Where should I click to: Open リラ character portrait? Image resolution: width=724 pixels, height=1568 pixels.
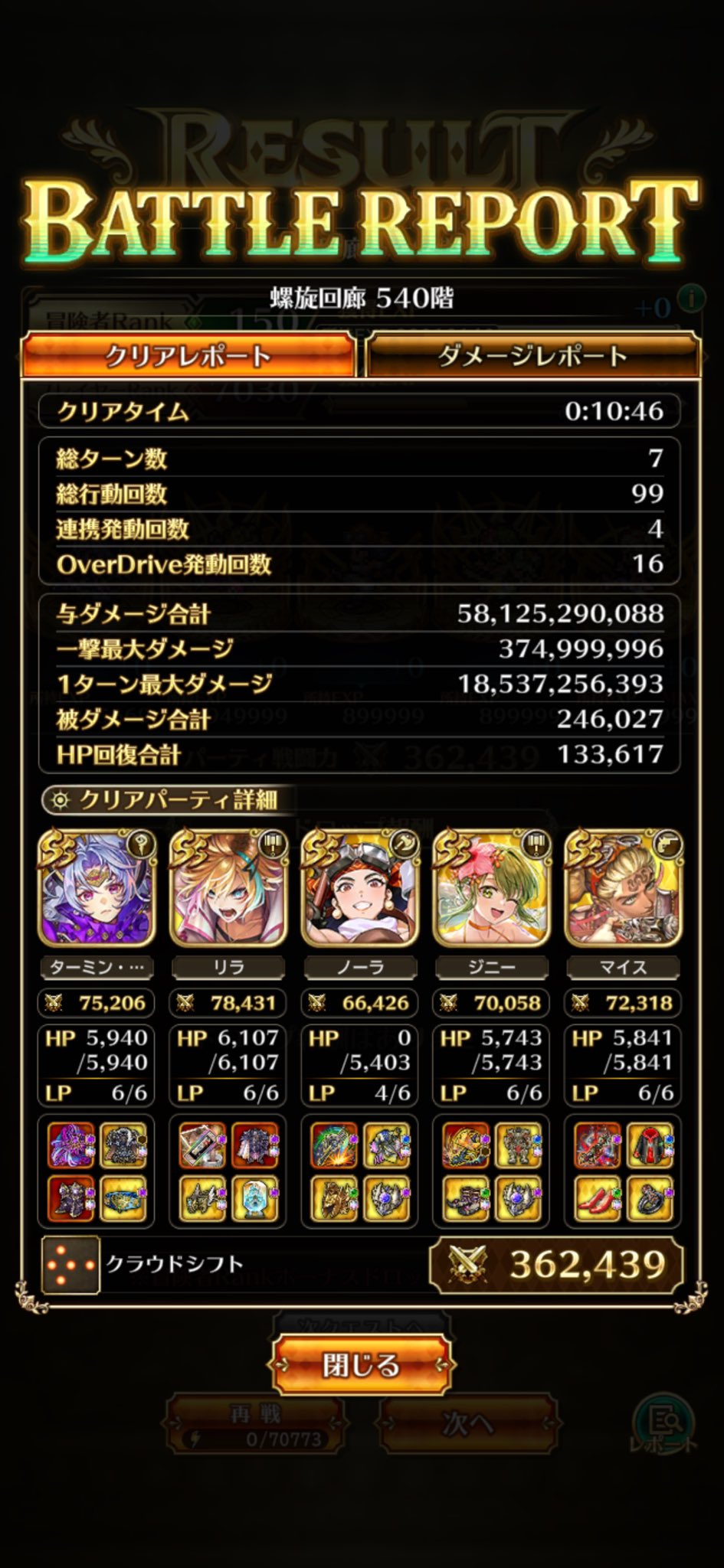click(x=228, y=888)
